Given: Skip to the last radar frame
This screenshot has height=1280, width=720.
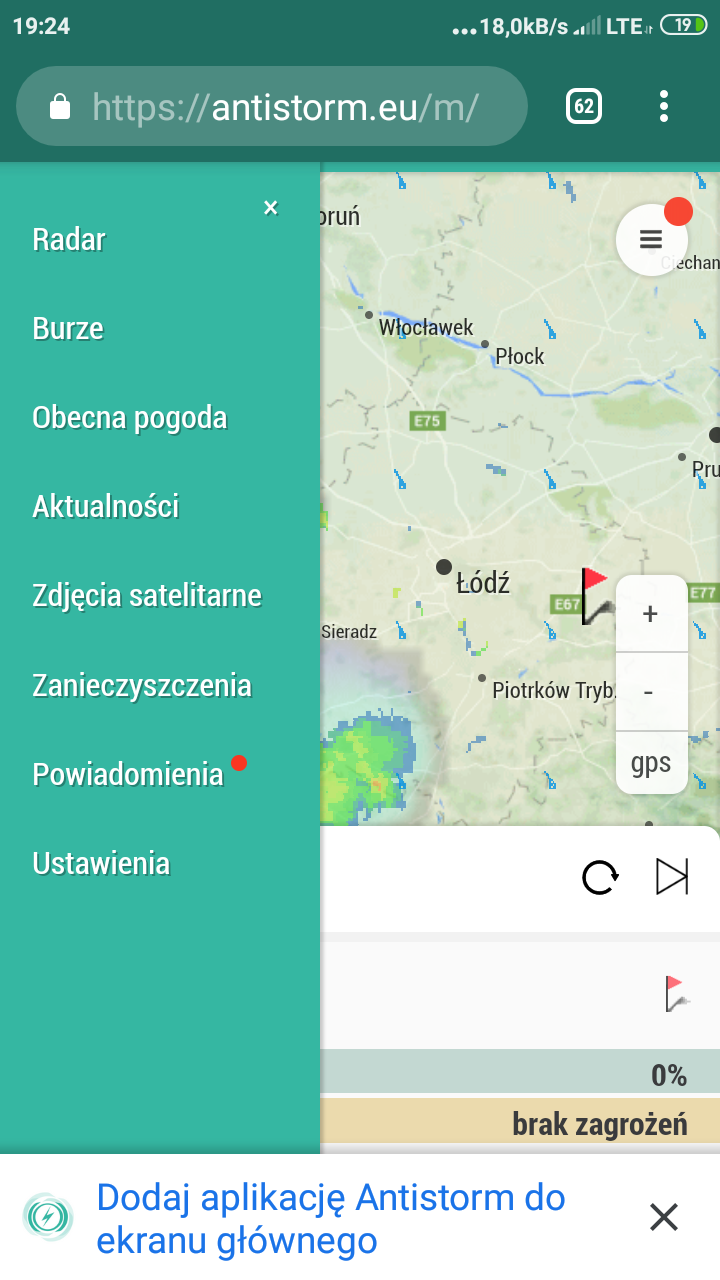Looking at the screenshot, I should click(x=673, y=877).
